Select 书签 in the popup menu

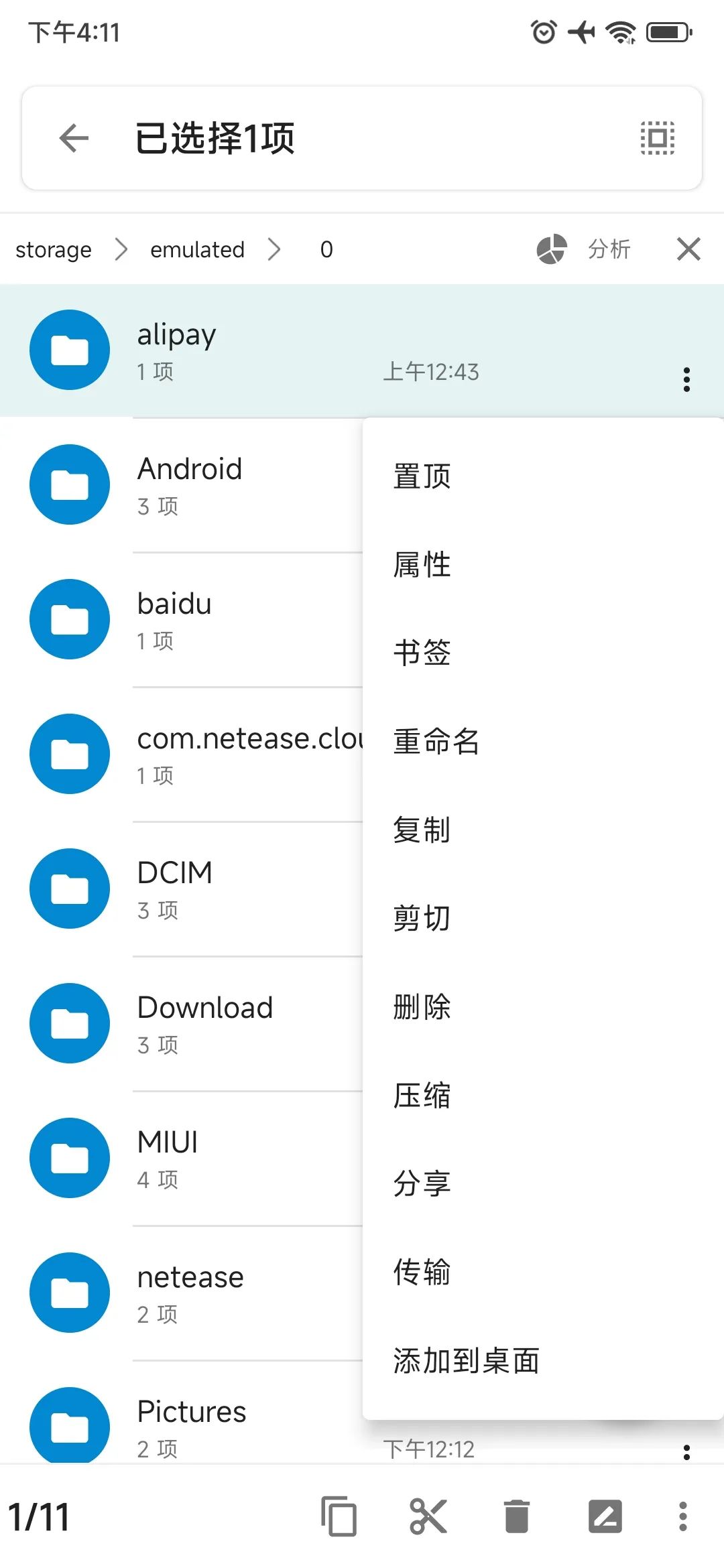(543, 653)
